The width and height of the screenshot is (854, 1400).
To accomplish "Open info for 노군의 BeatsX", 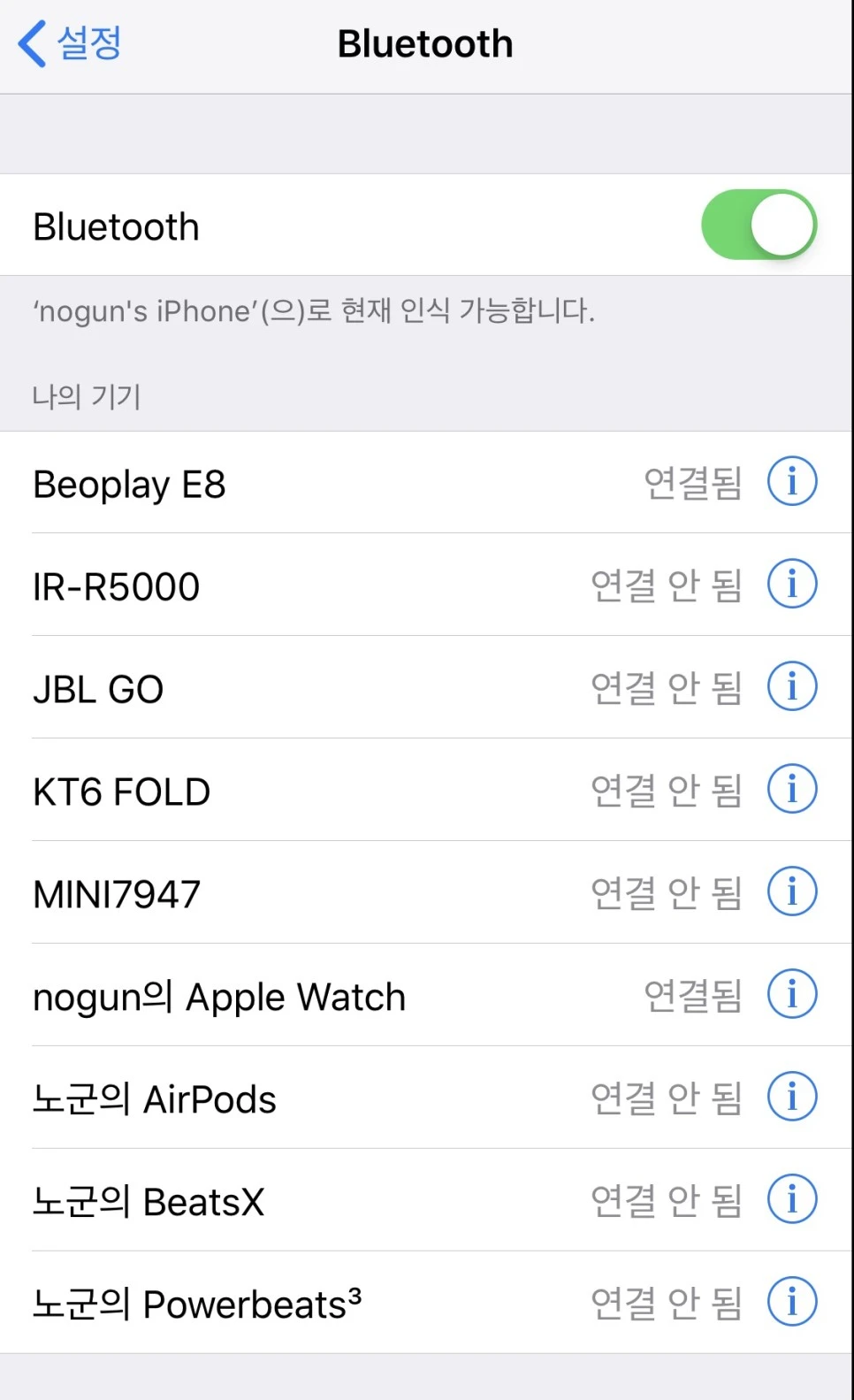I will point(792,1199).
